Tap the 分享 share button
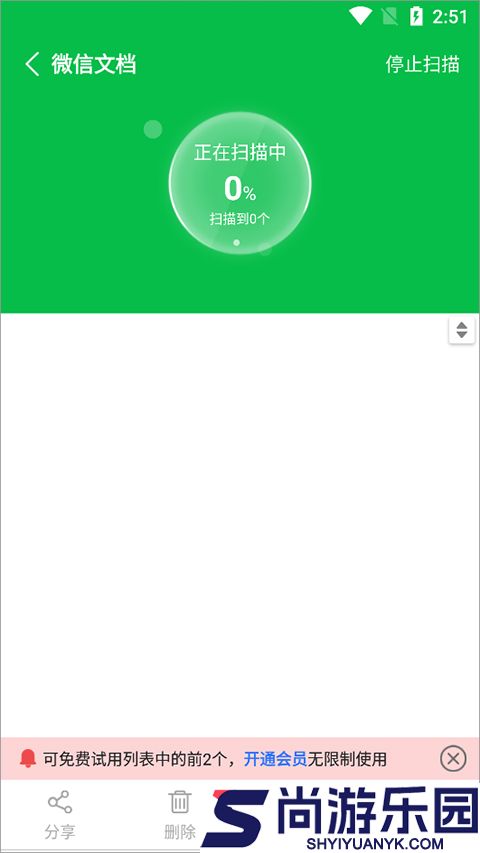The width and height of the screenshot is (480, 853). [60, 815]
